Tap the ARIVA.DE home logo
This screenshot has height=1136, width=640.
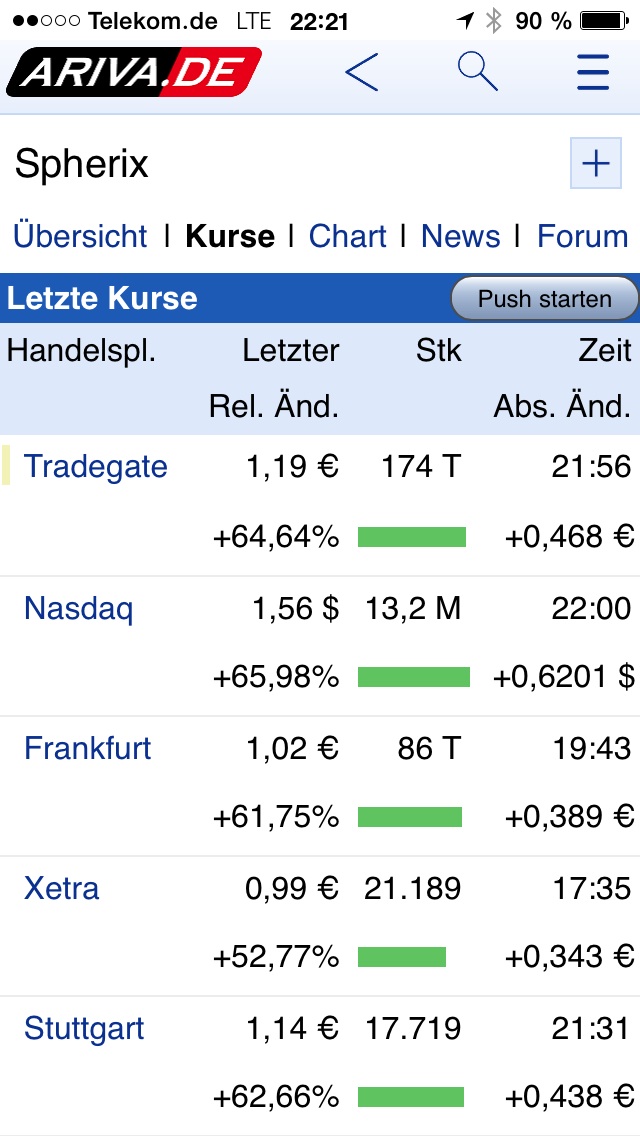[x=133, y=72]
